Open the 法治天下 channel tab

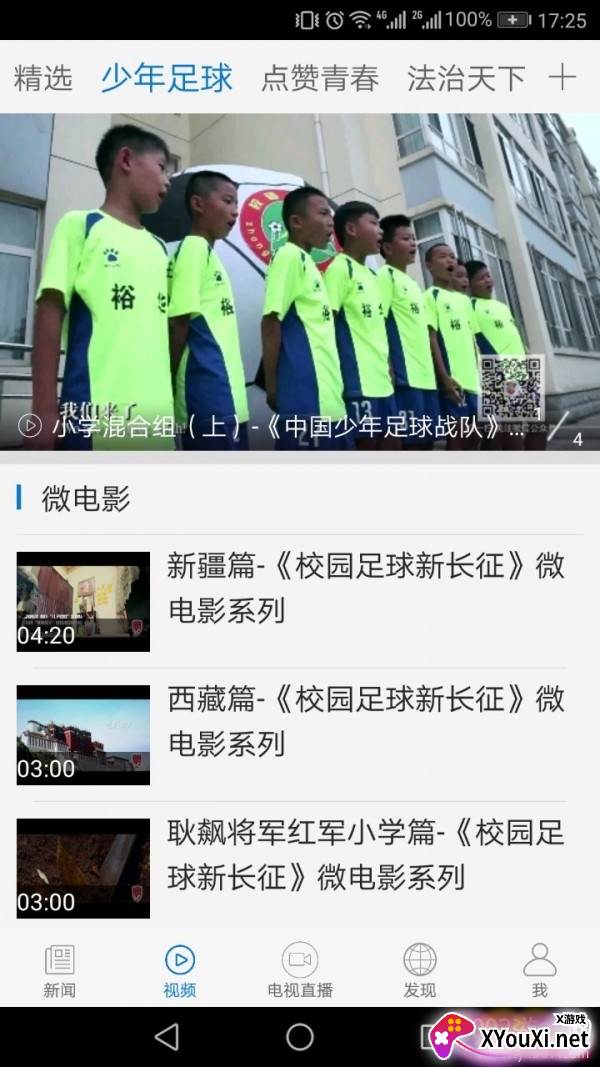pos(466,78)
